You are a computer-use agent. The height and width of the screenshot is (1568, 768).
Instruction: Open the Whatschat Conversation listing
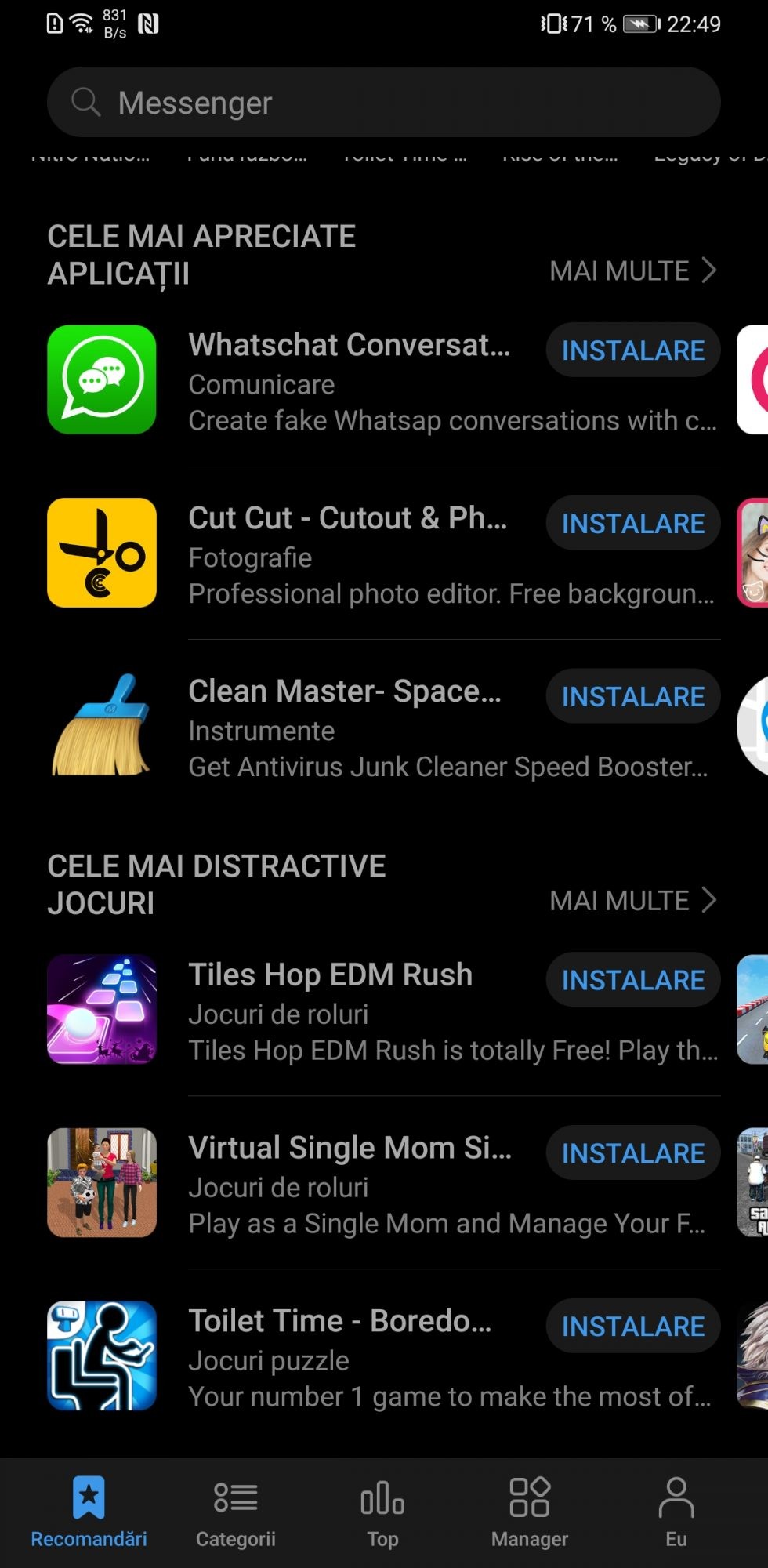pyautogui.click(x=349, y=346)
